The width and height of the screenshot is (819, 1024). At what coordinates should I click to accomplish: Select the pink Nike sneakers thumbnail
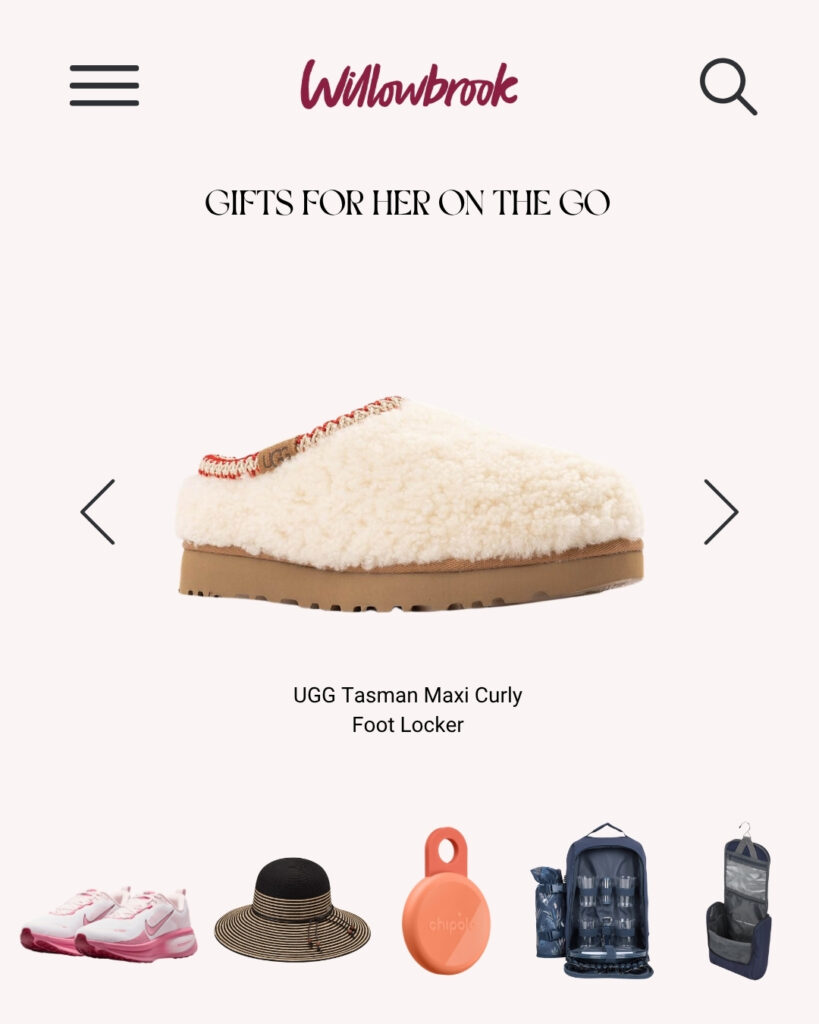pos(108,921)
